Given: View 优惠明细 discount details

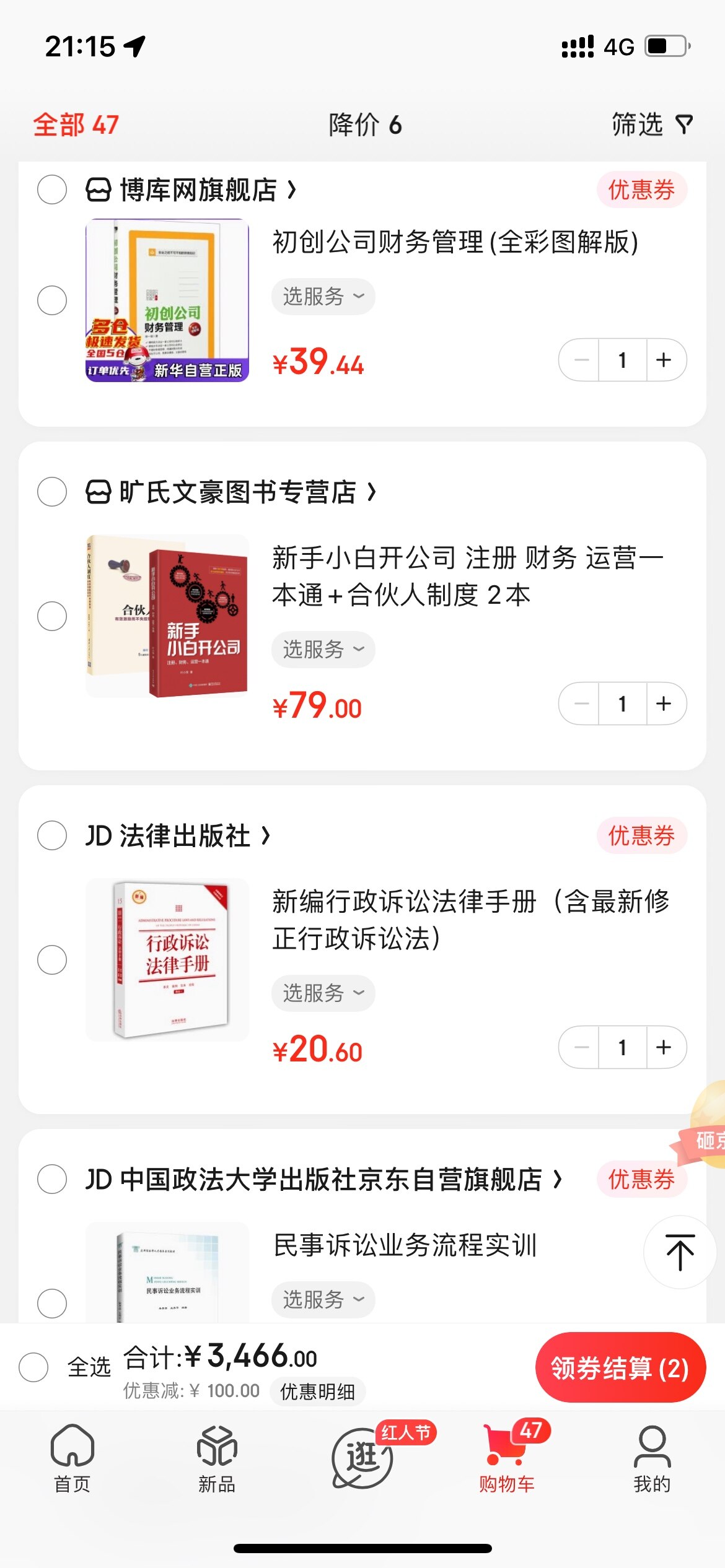Looking at the screenshot, I should (317, 1392).
